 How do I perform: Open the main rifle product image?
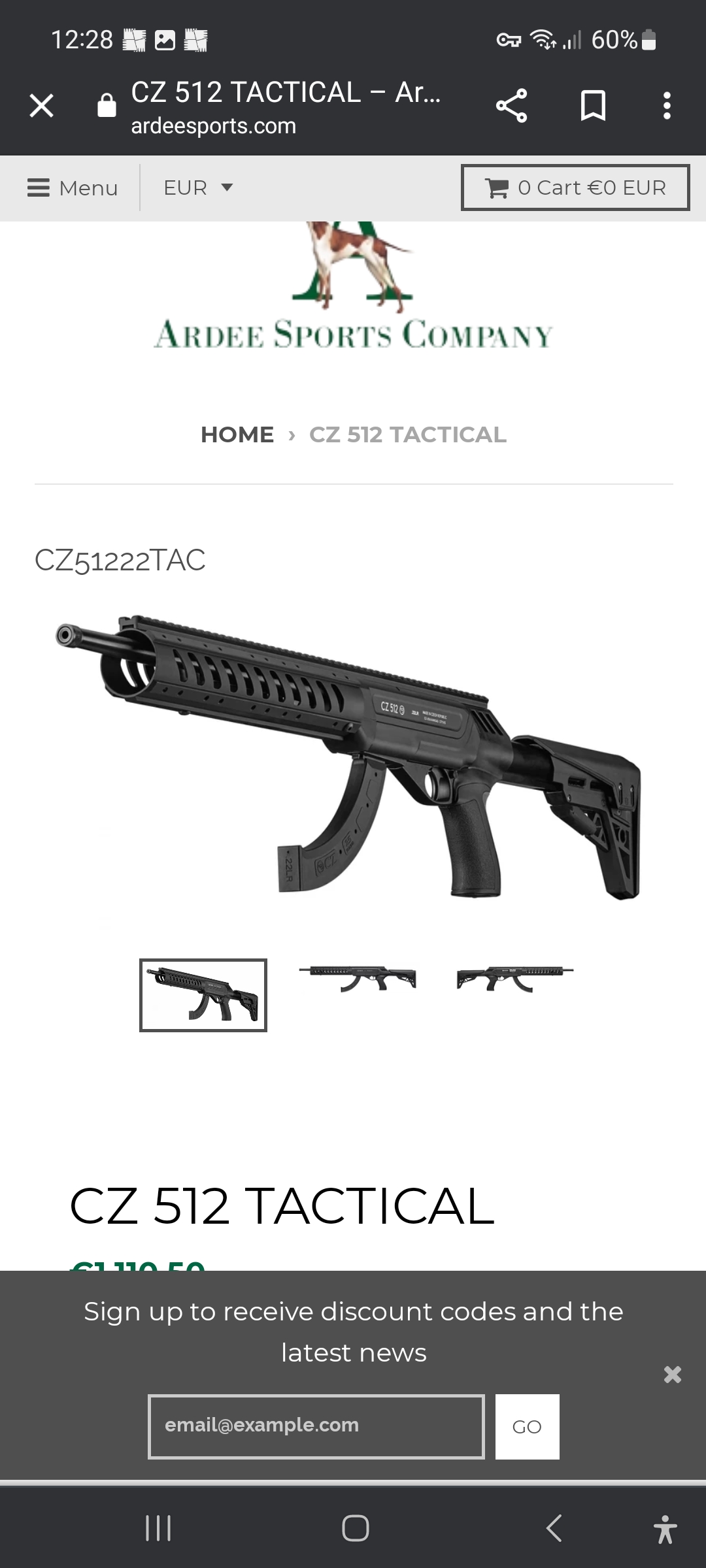348,757
